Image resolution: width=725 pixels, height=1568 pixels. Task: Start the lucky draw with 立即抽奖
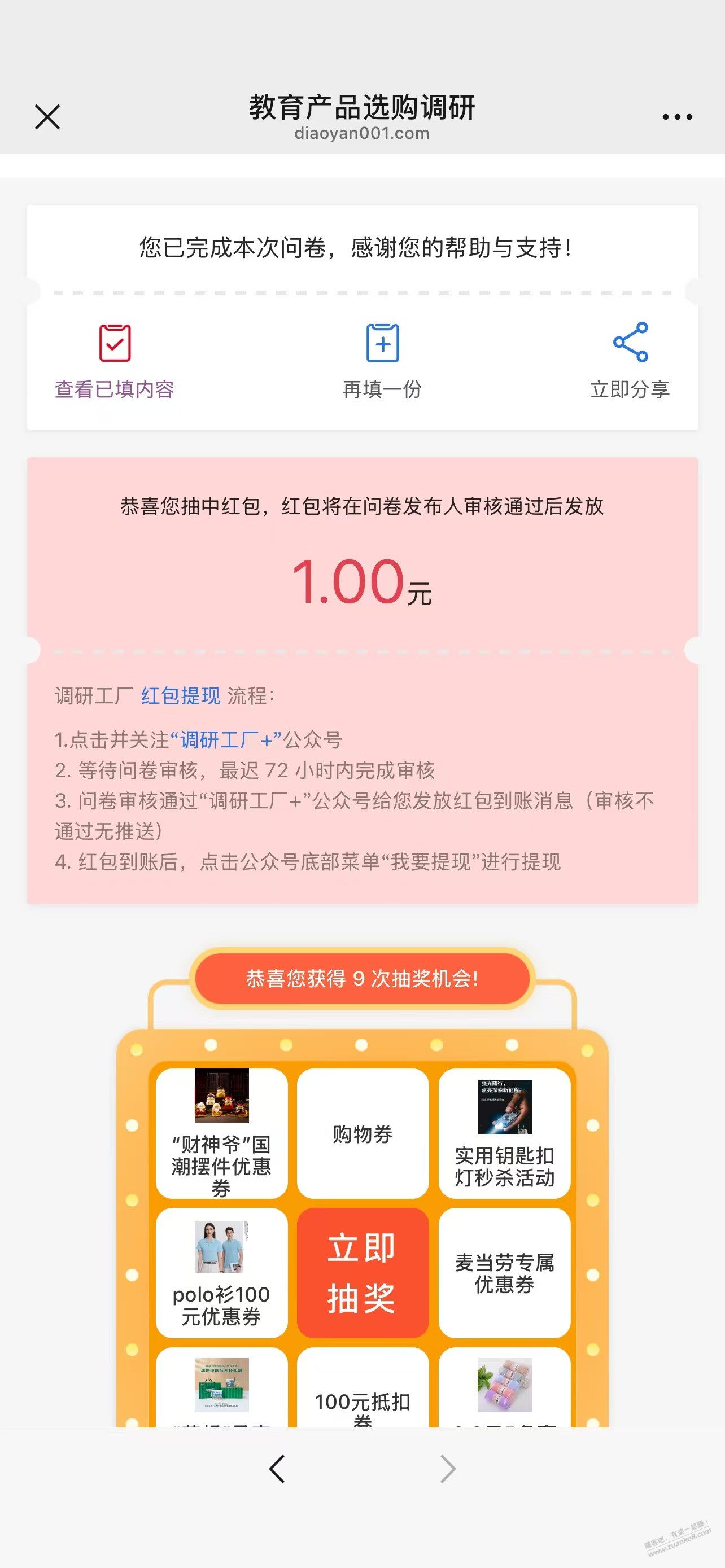[362, 1273]
